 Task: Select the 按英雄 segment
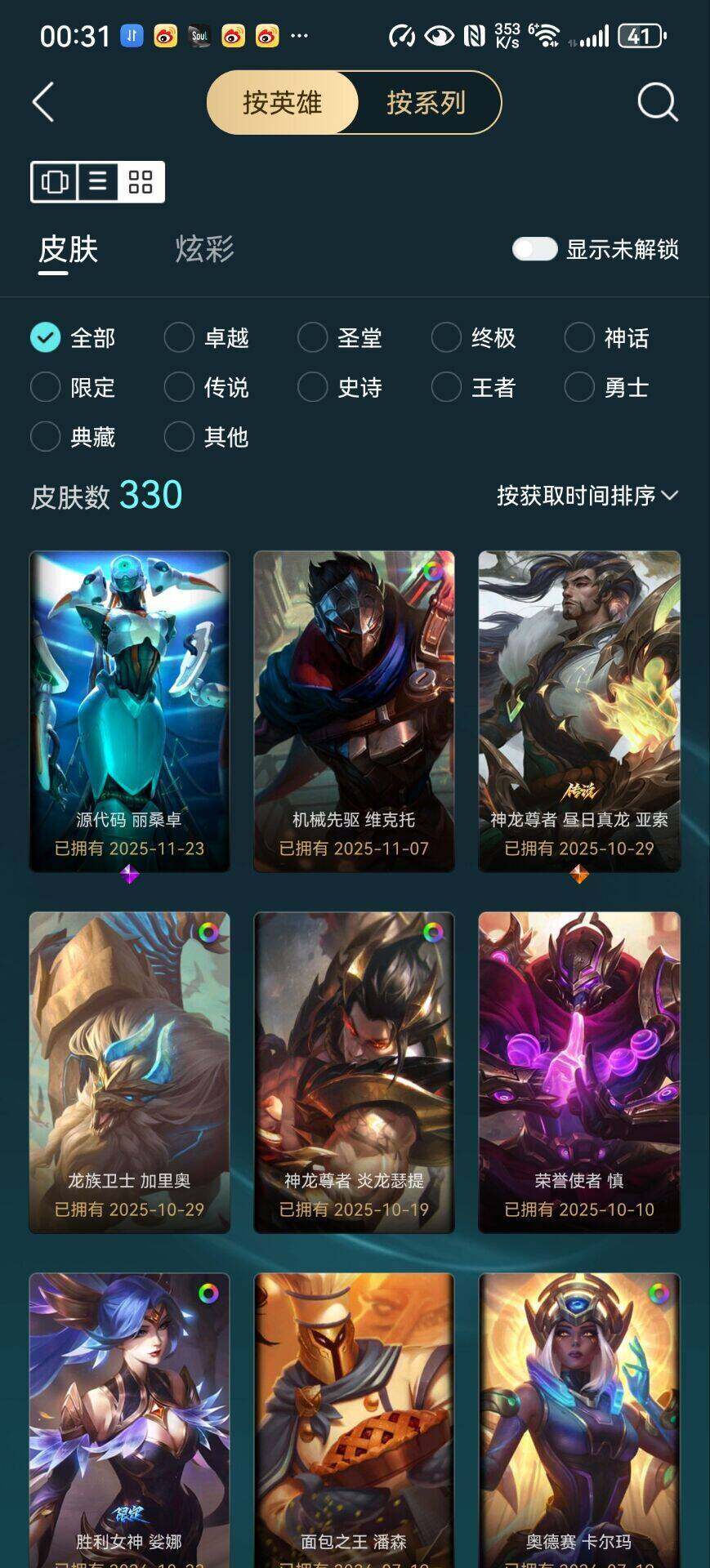coord(283,103)
